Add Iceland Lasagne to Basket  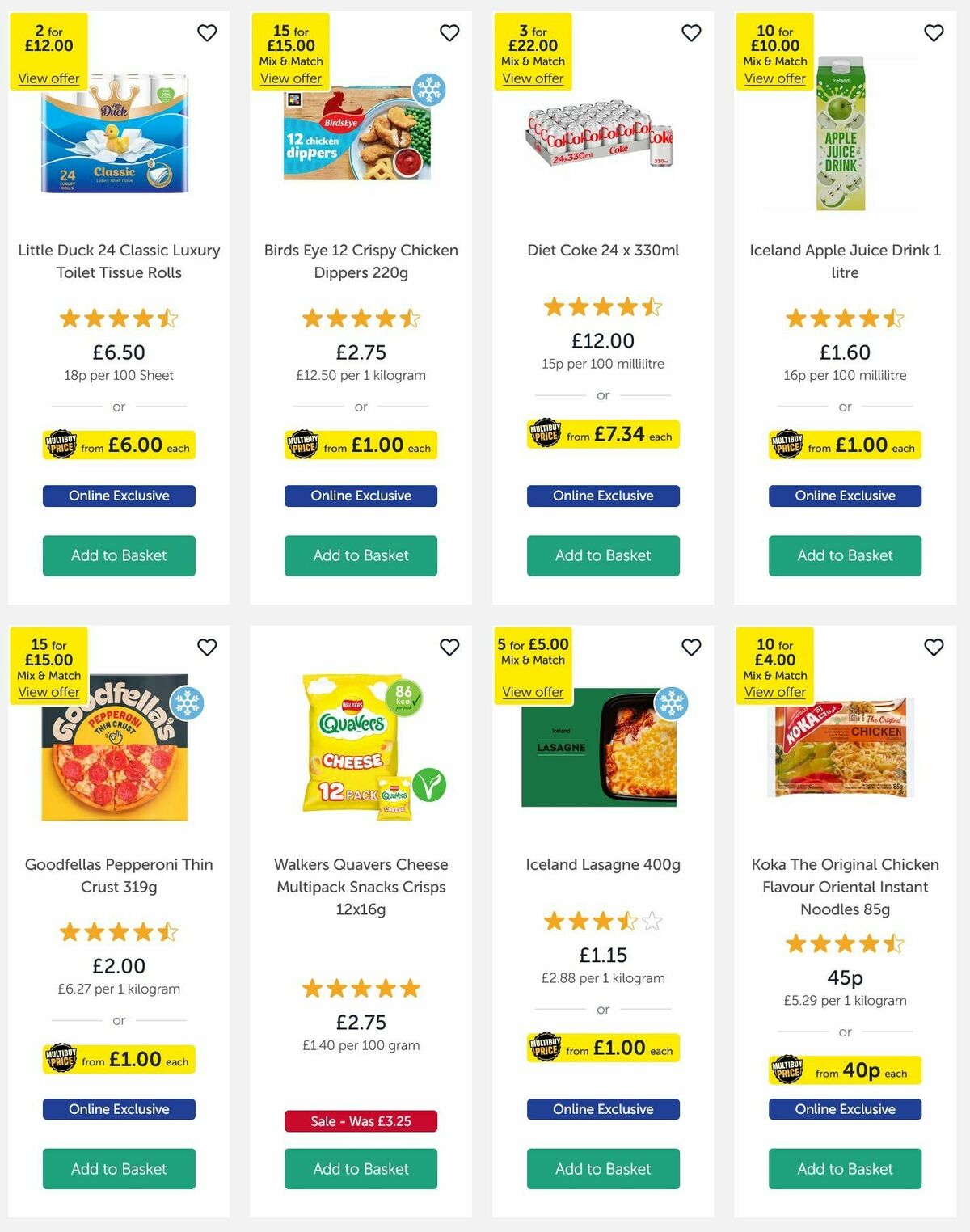(x=603, y=1169)
